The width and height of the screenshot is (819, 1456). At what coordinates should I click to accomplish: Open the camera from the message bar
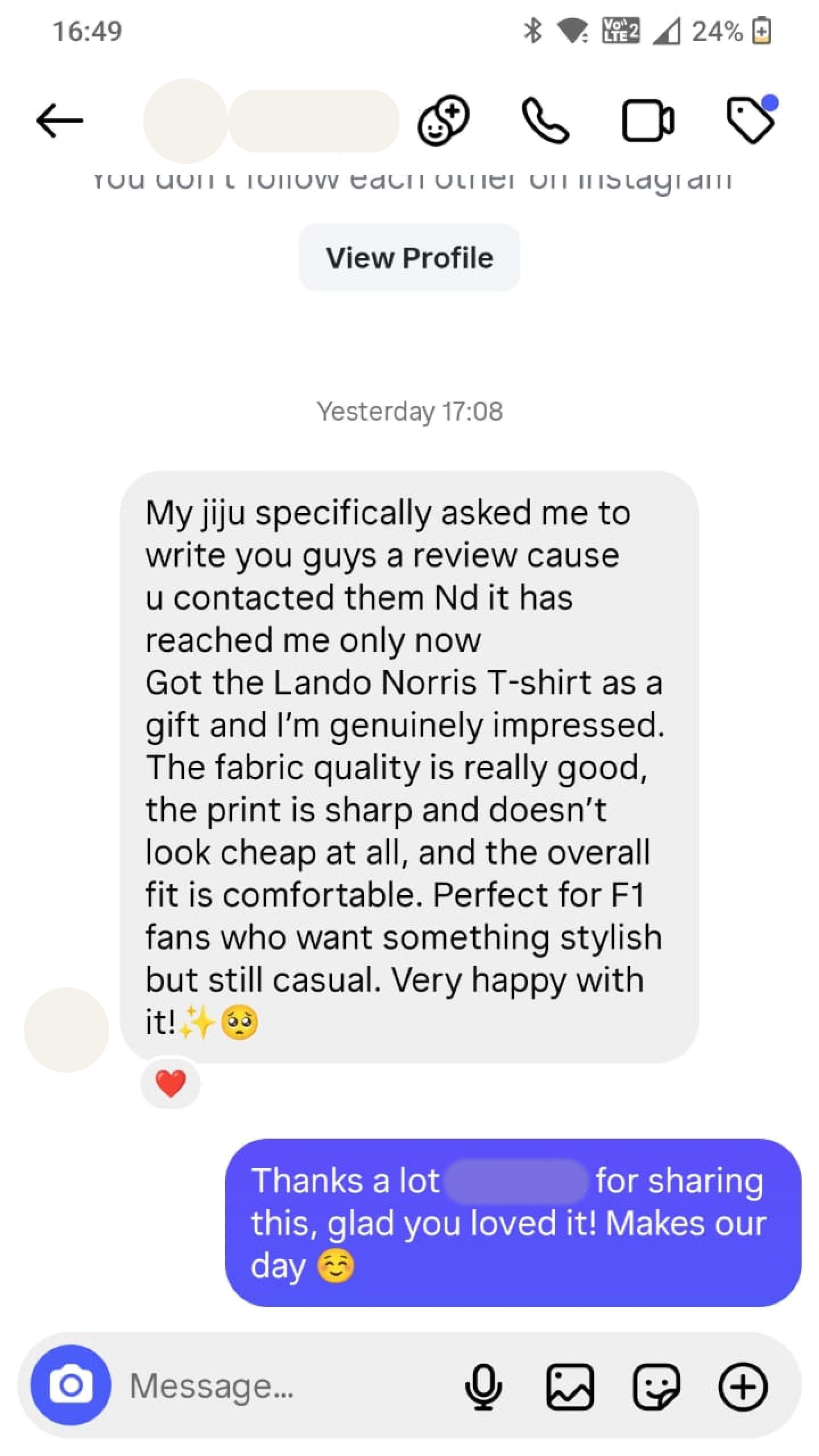(x=71, y=1385)
